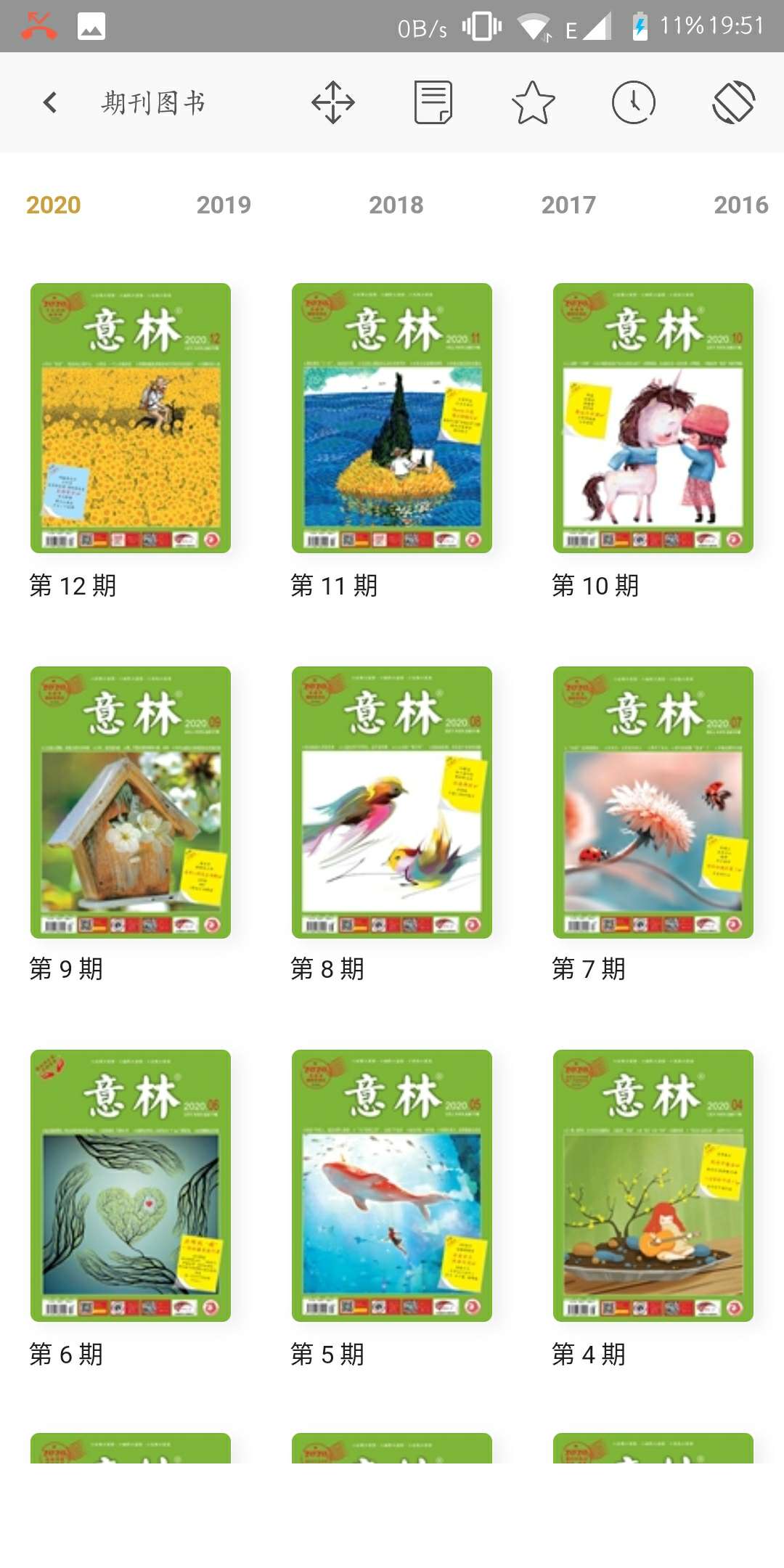Open issue 第 8 期 cover
Image resolution: width=784 pixels, height=1568 pixels.
(x=392, y=802)
